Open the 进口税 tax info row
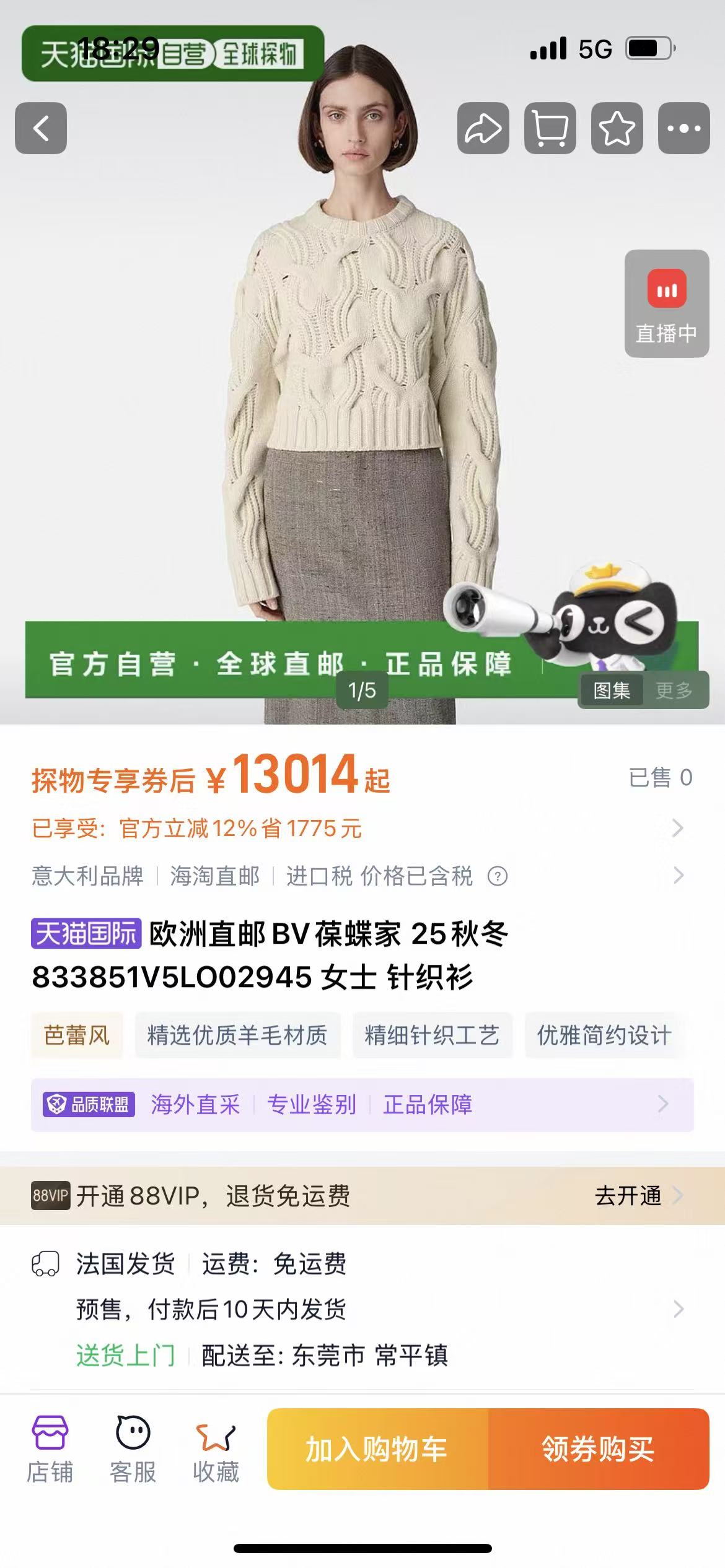The image size is (725, 1568). pos(678,876)
